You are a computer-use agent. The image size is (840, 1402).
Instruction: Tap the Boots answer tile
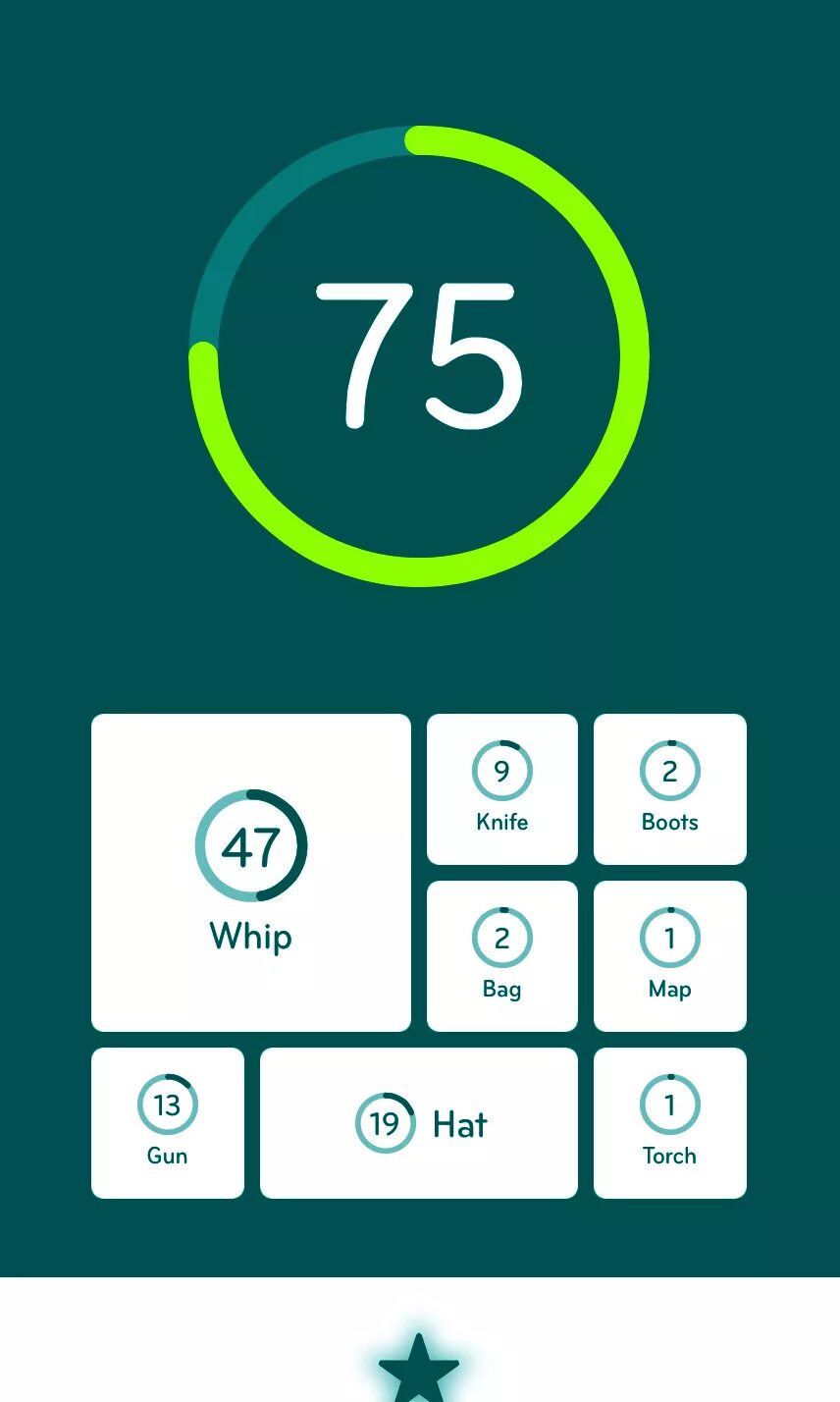[670, 789]
